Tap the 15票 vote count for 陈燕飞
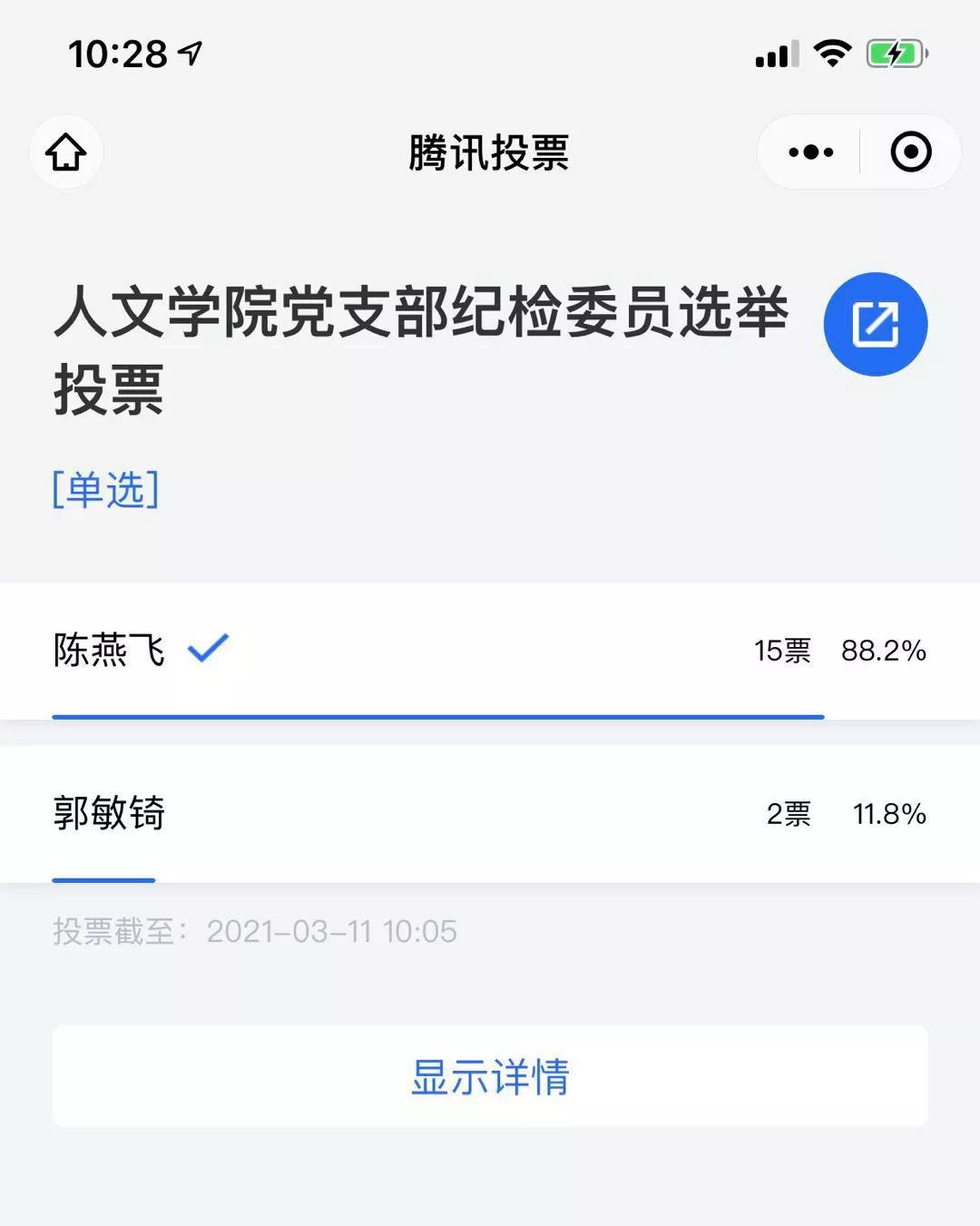The height and width of the screenshot is (1226, 980). pos(781,652)
